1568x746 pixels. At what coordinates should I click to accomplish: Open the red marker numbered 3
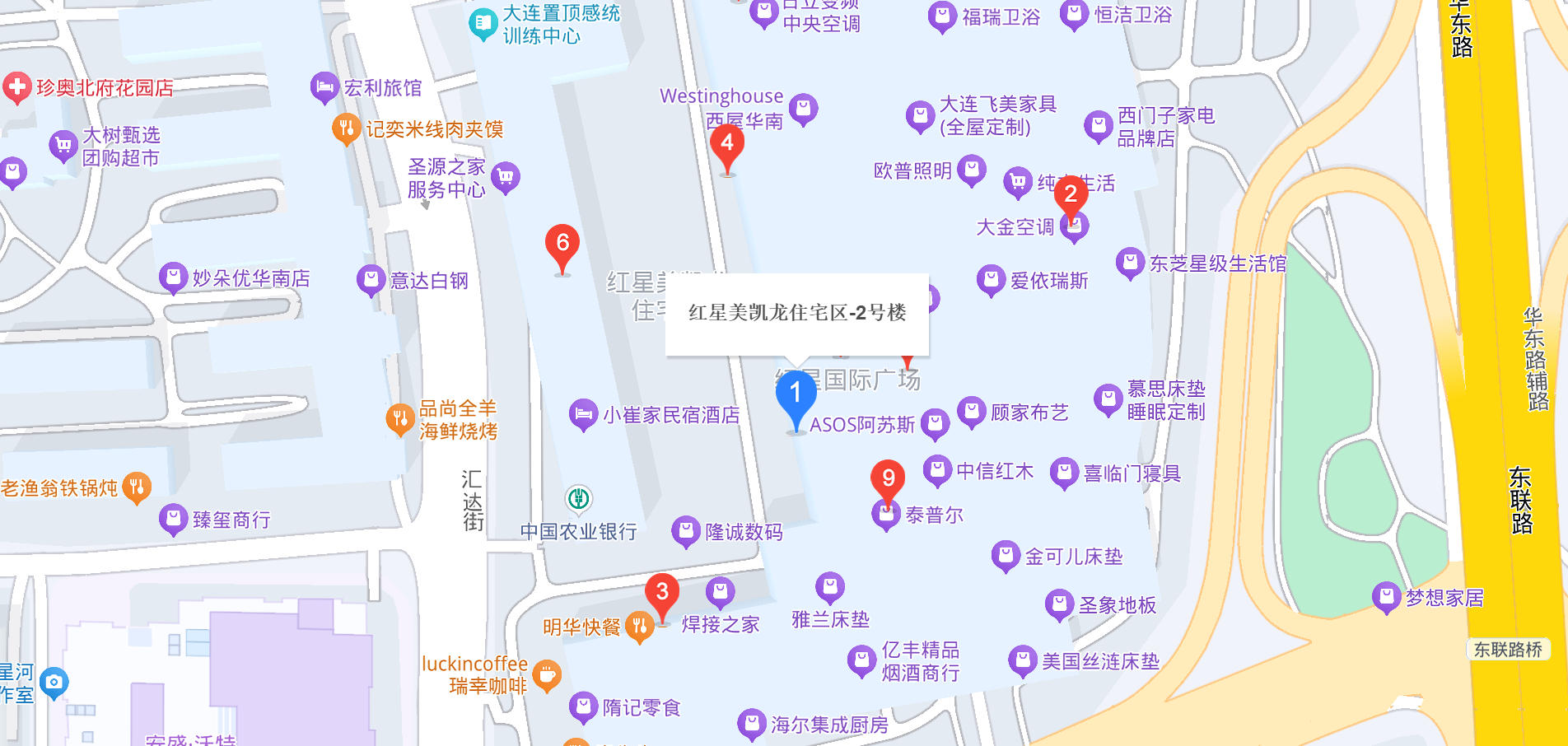pyautogui.click(x=661, y=594)
